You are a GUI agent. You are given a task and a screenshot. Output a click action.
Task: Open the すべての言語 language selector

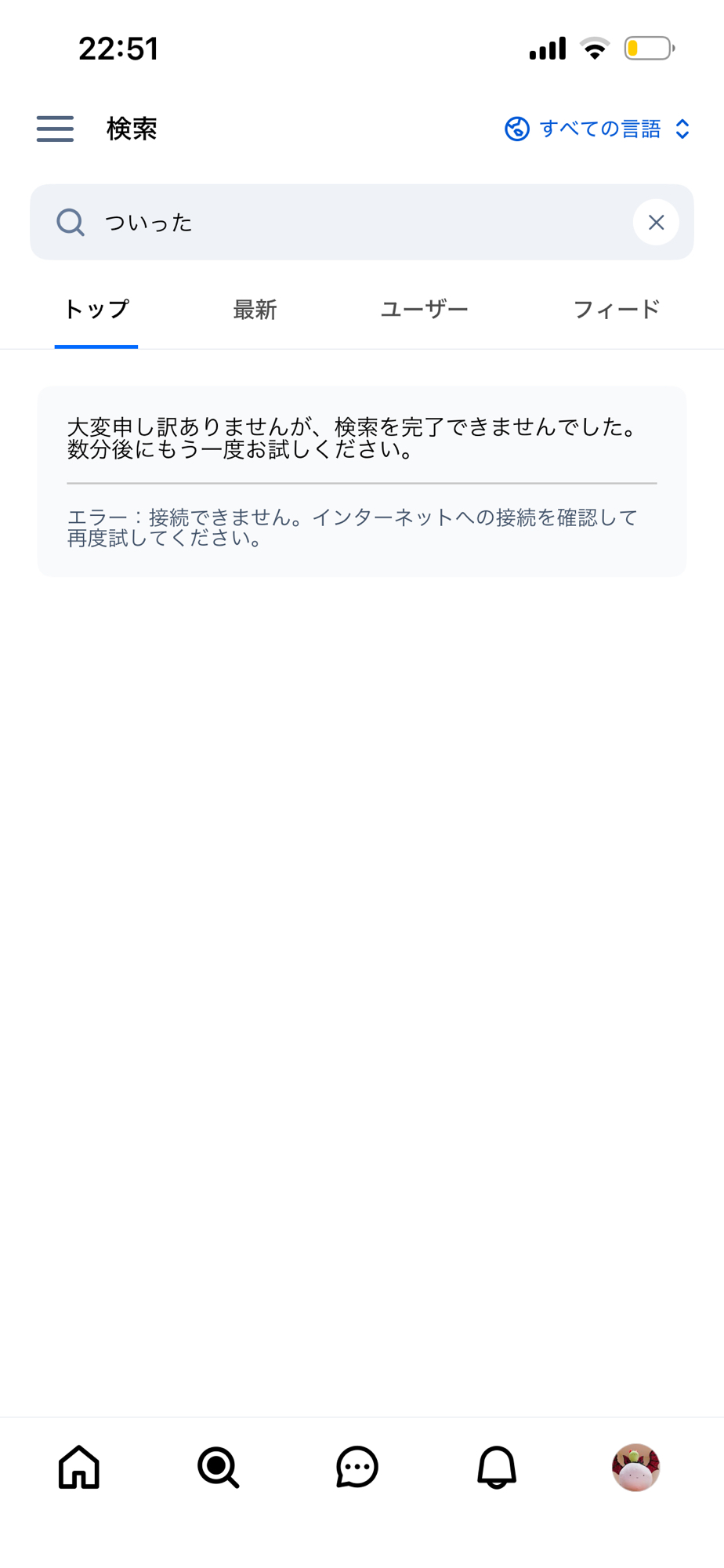point(597,129)
